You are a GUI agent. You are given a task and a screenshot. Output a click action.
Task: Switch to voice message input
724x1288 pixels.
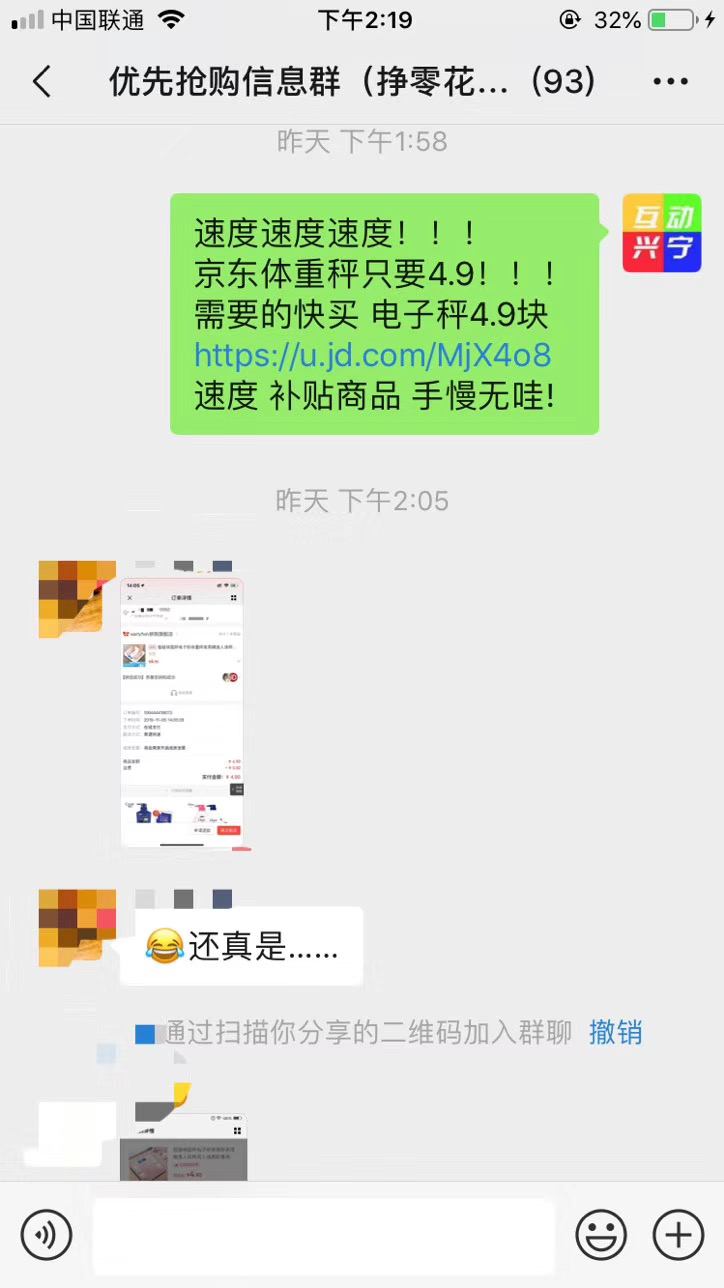click(46, 1234)
